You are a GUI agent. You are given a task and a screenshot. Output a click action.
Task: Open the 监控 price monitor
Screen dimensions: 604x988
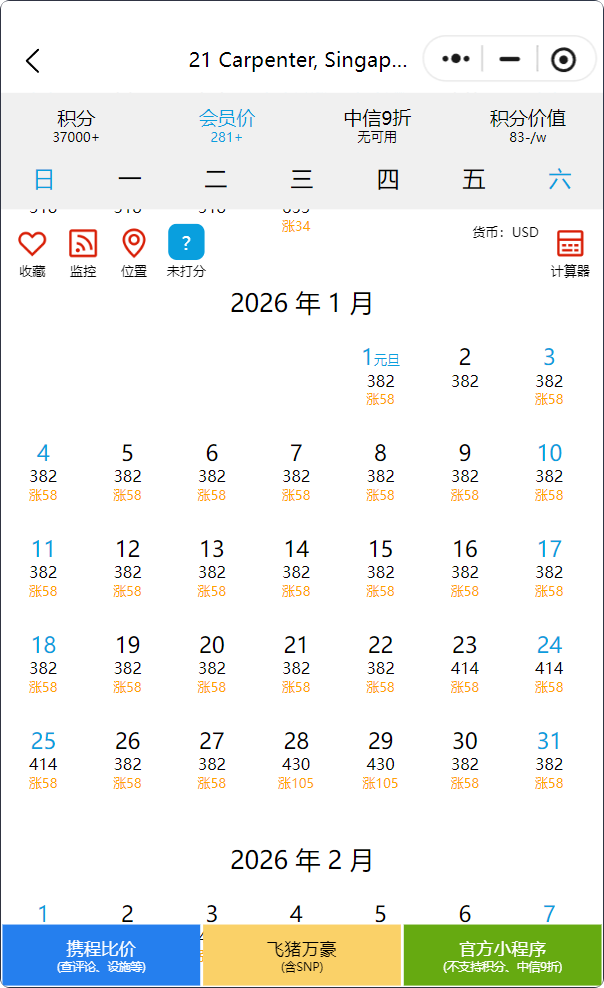[x=83, y=254]
